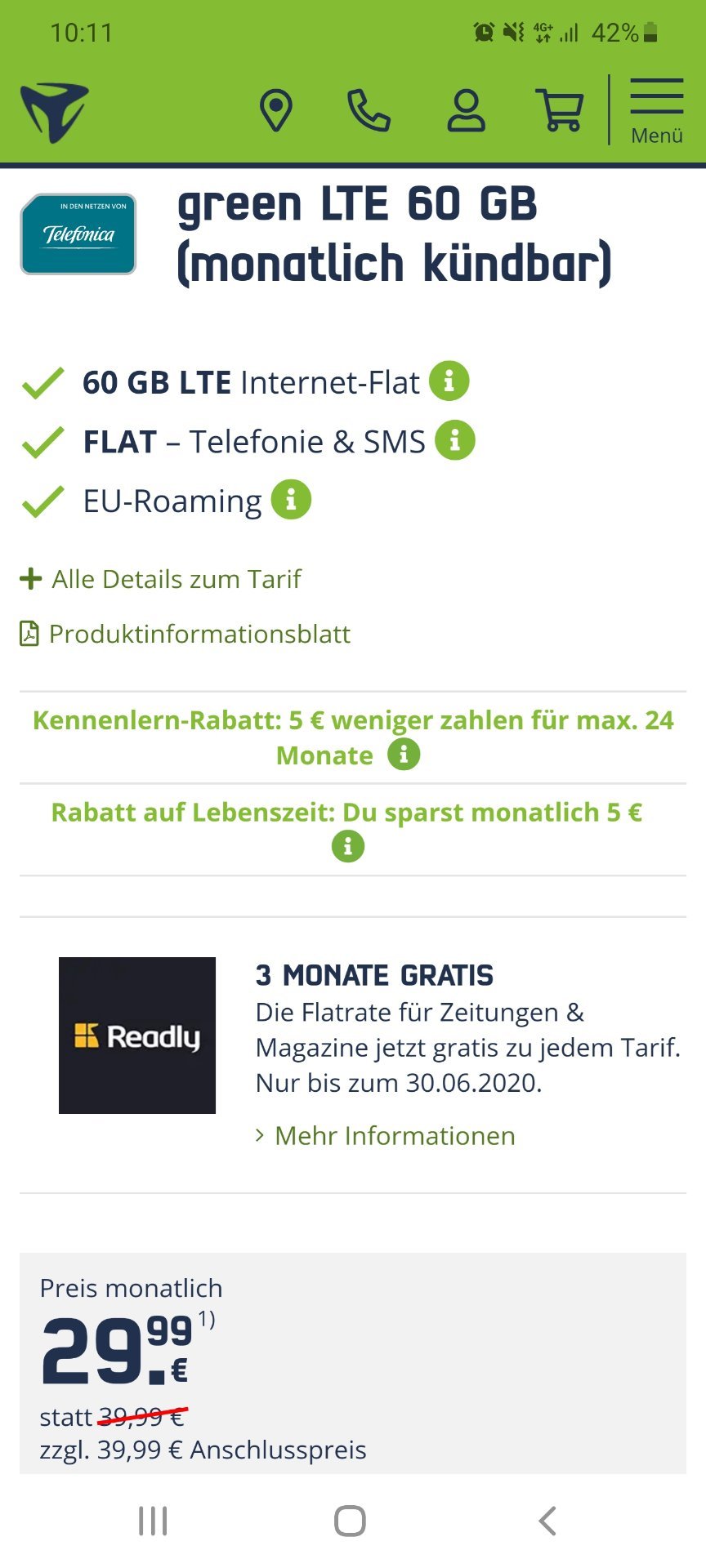View the shopping cart

click(x=560, y=110)
